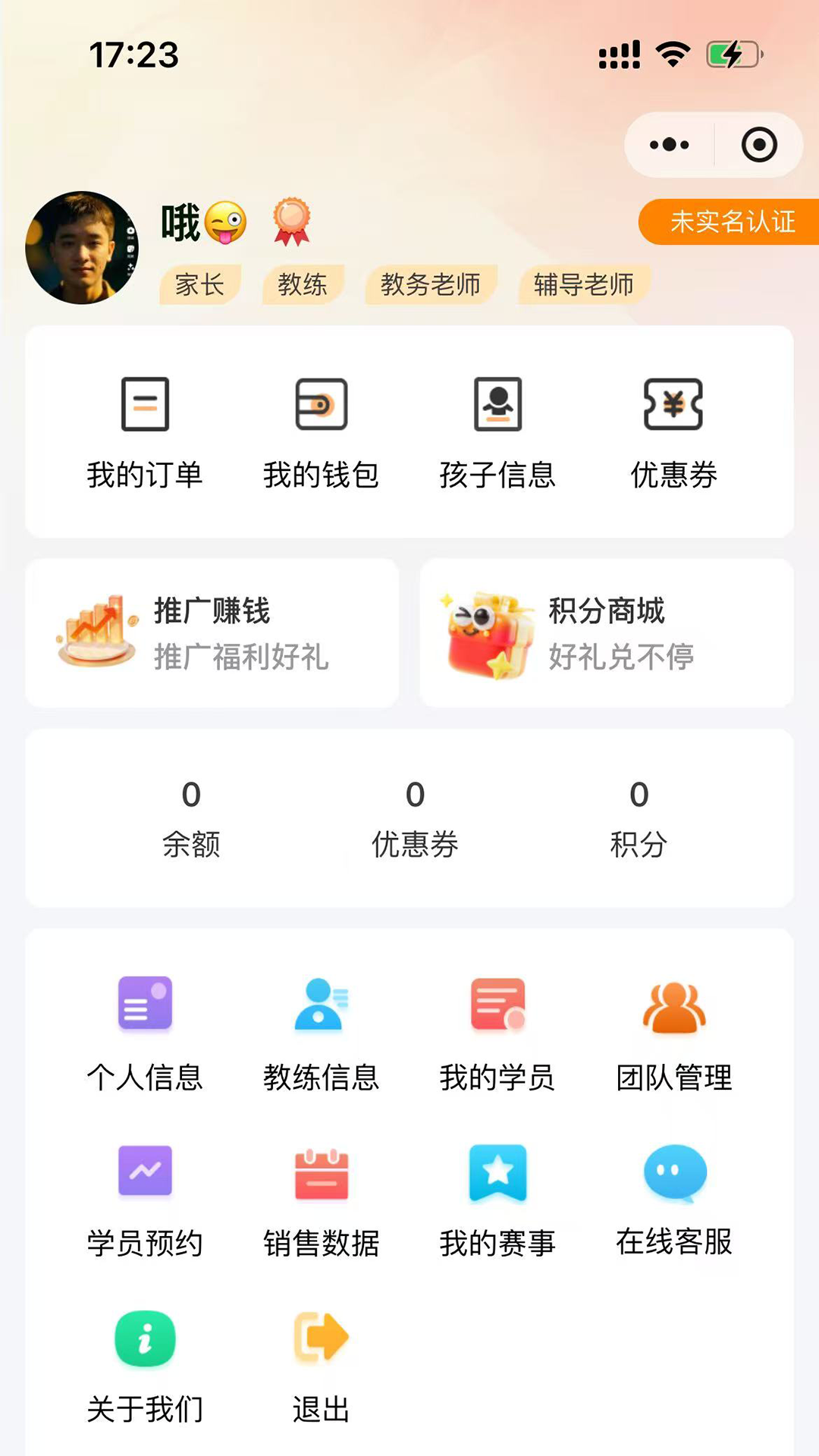
Task: Open 团队管理 team management
Action: tap(675, 1028)
